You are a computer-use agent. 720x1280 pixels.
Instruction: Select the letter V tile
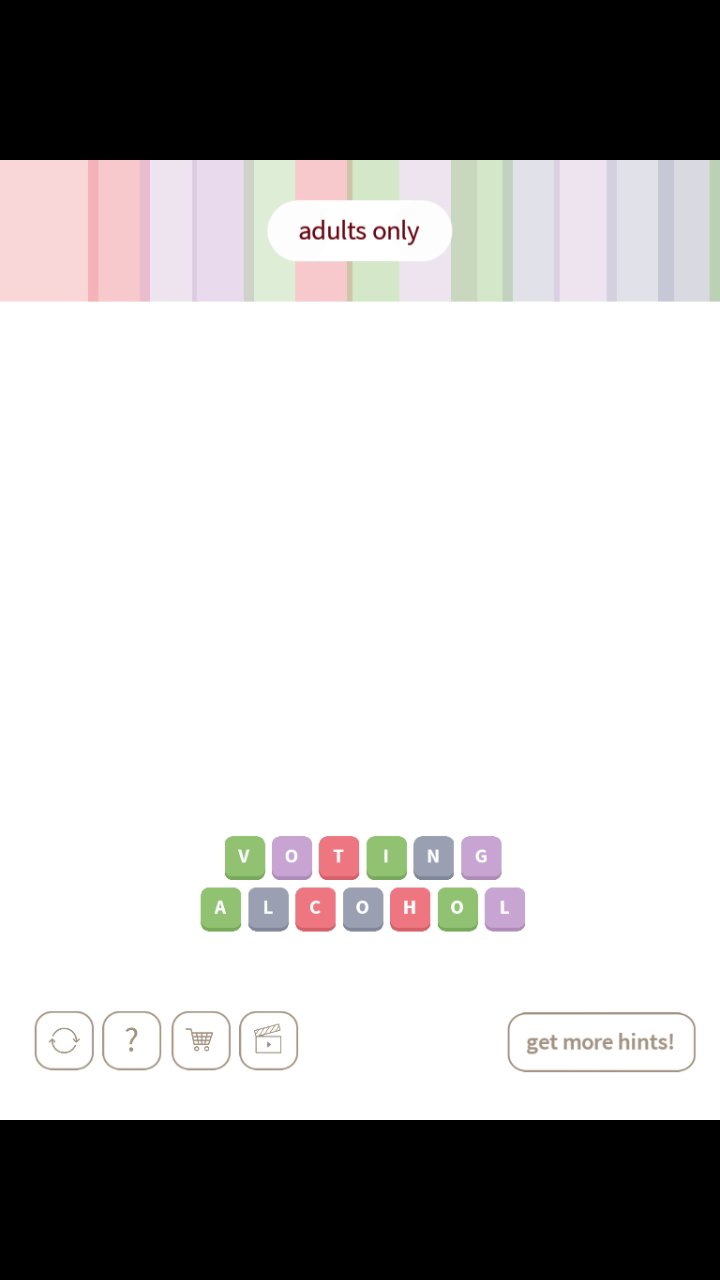coord(244,857)
